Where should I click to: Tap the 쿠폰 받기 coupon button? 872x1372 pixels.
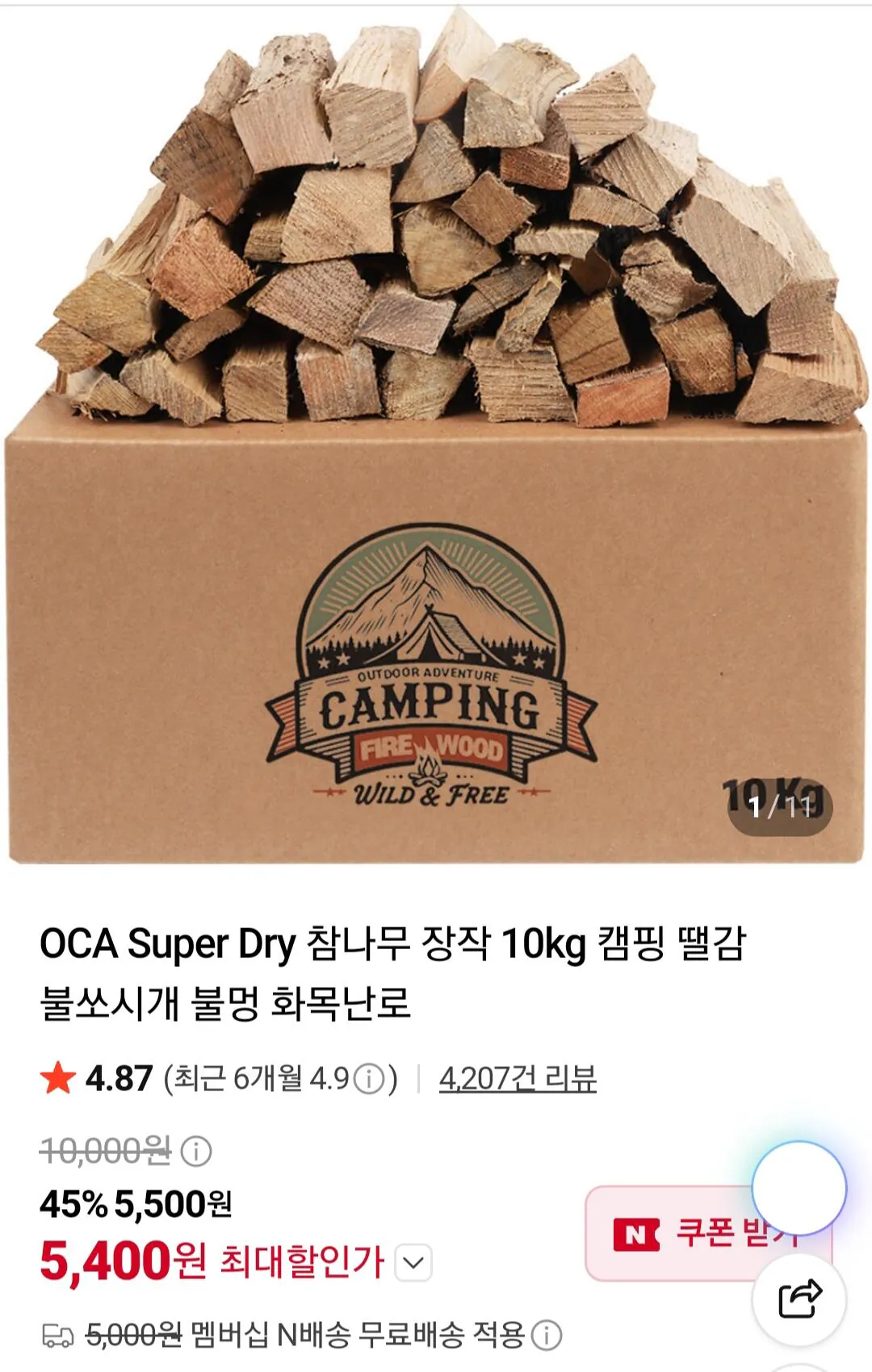[x=708, y=1233]
